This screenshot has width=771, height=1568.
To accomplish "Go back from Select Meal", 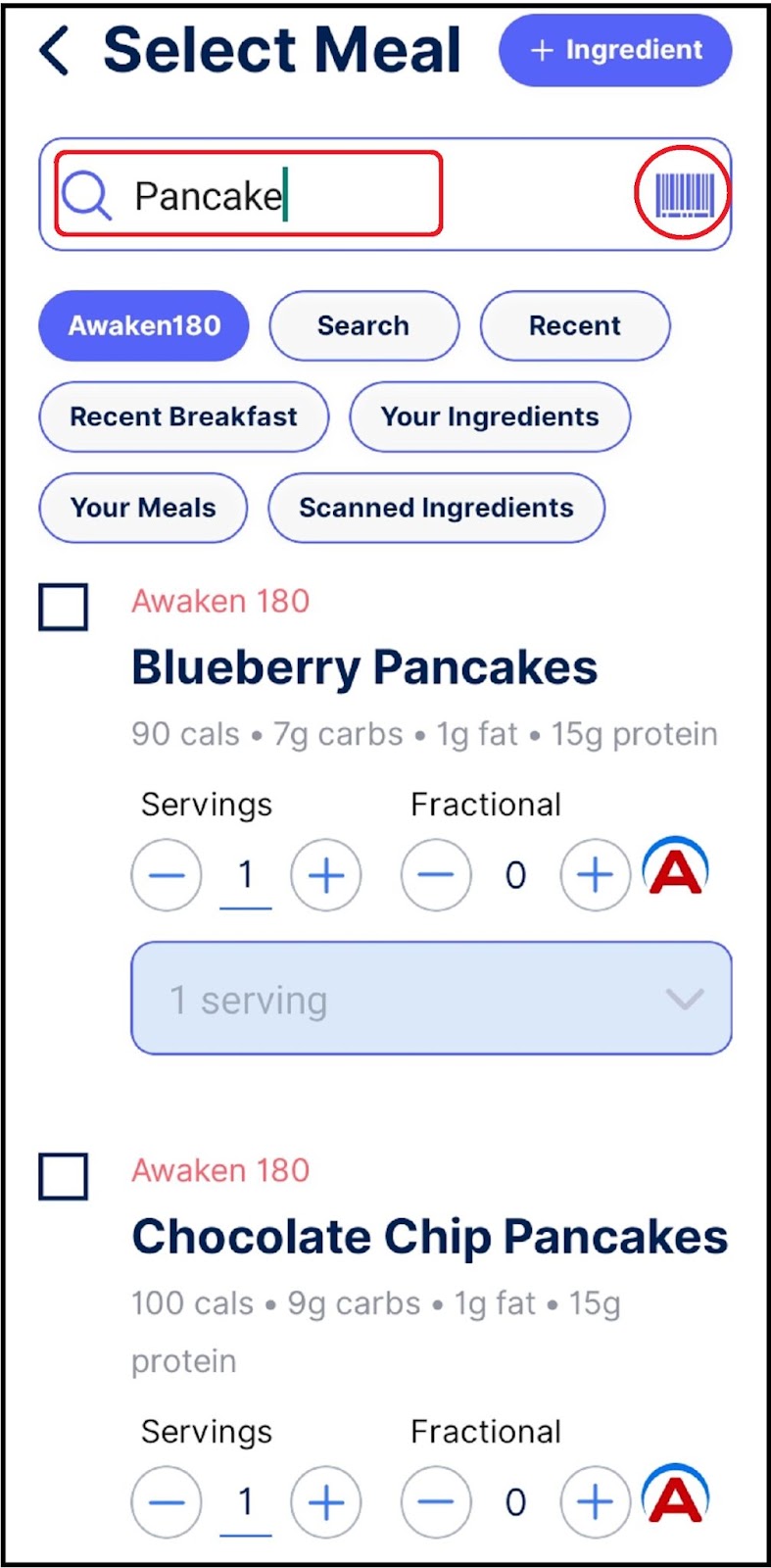I will pyautogui.click(x=55, y=51).
